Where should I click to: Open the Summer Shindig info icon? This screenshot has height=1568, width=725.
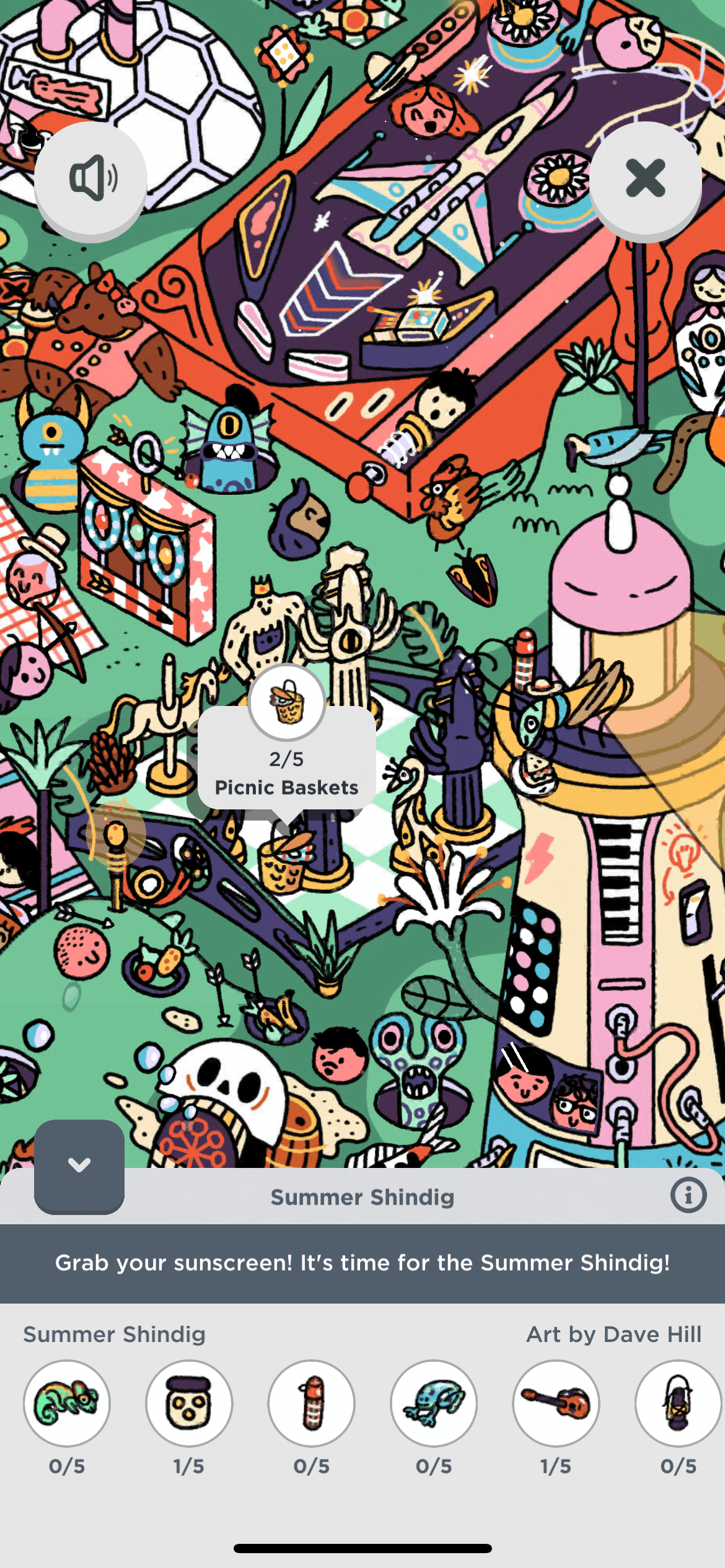688,1195
